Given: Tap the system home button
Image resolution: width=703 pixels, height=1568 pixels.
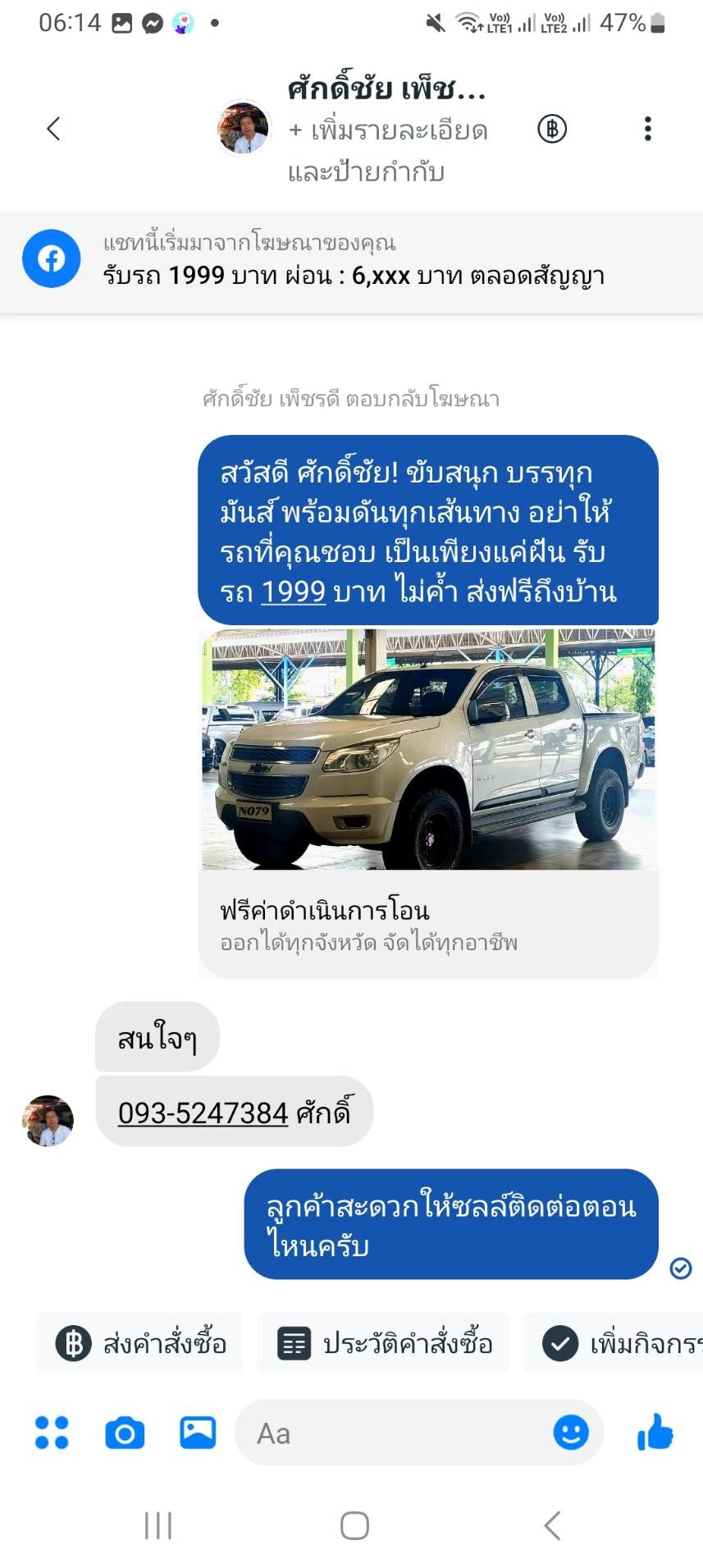Looking at the screenshot, I should [354, 1526].
